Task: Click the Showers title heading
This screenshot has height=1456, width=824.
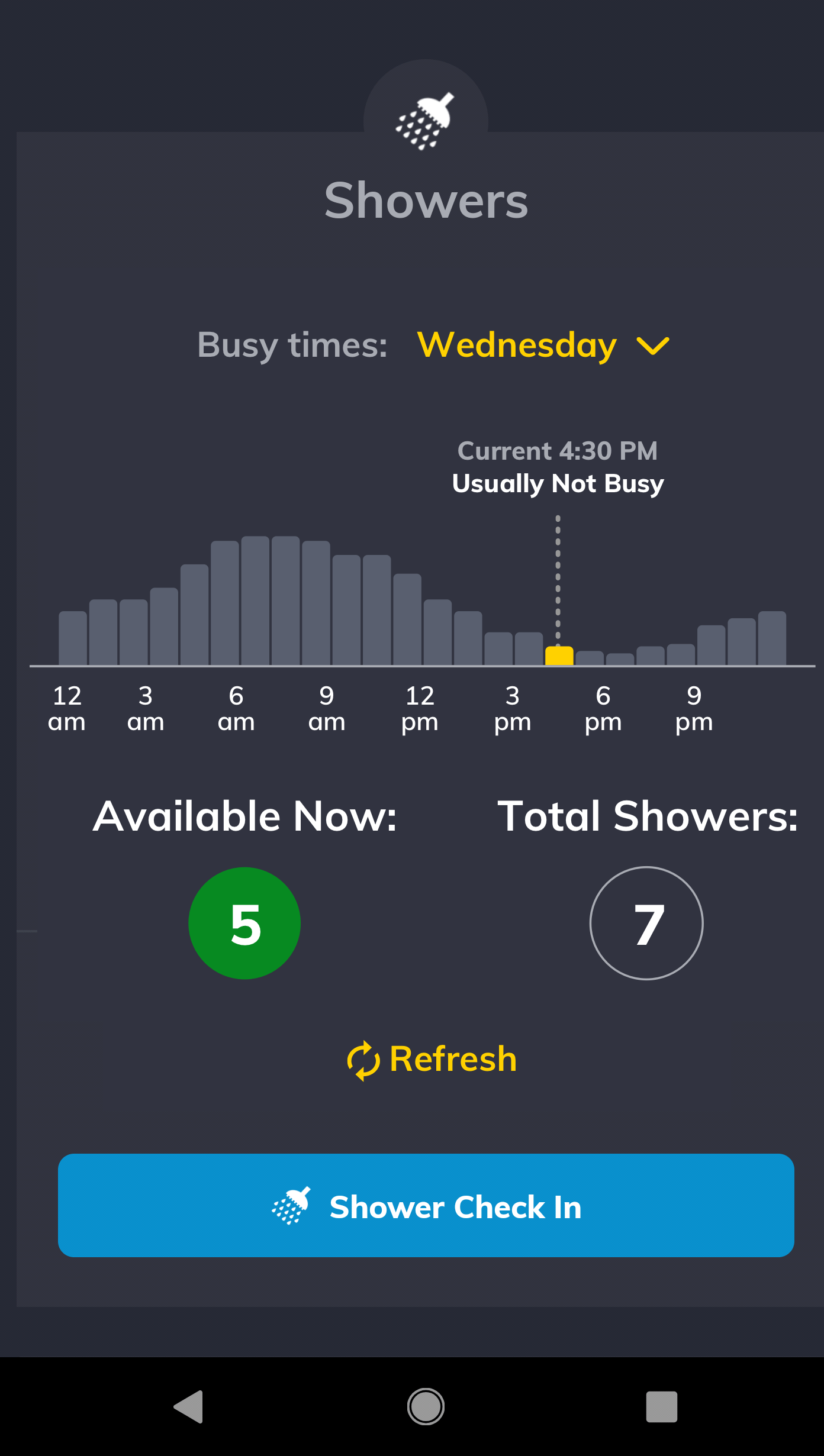Action: pyautogui.click(x=426, y=201)
